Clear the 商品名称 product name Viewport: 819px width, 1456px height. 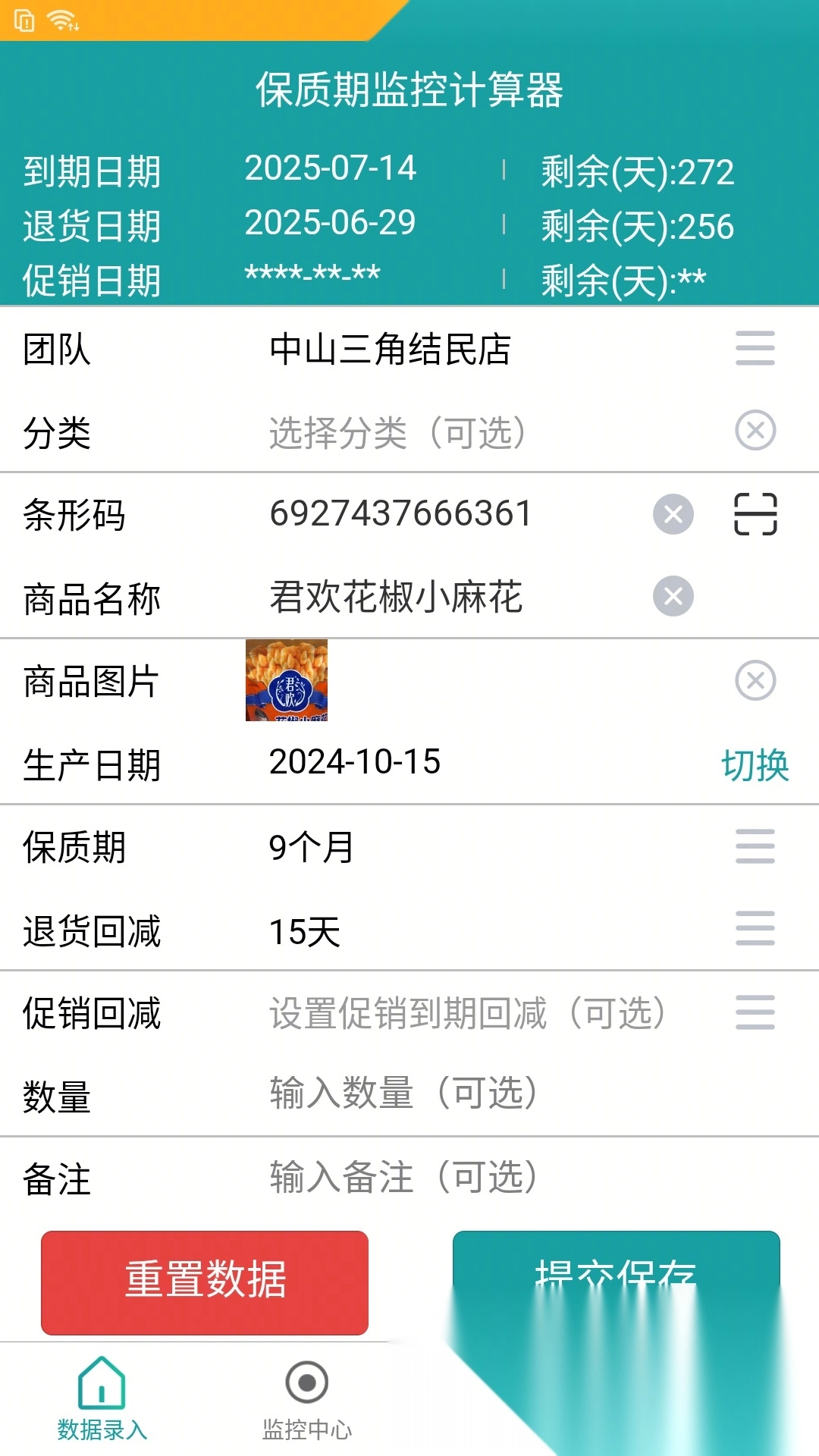(673, 596)
